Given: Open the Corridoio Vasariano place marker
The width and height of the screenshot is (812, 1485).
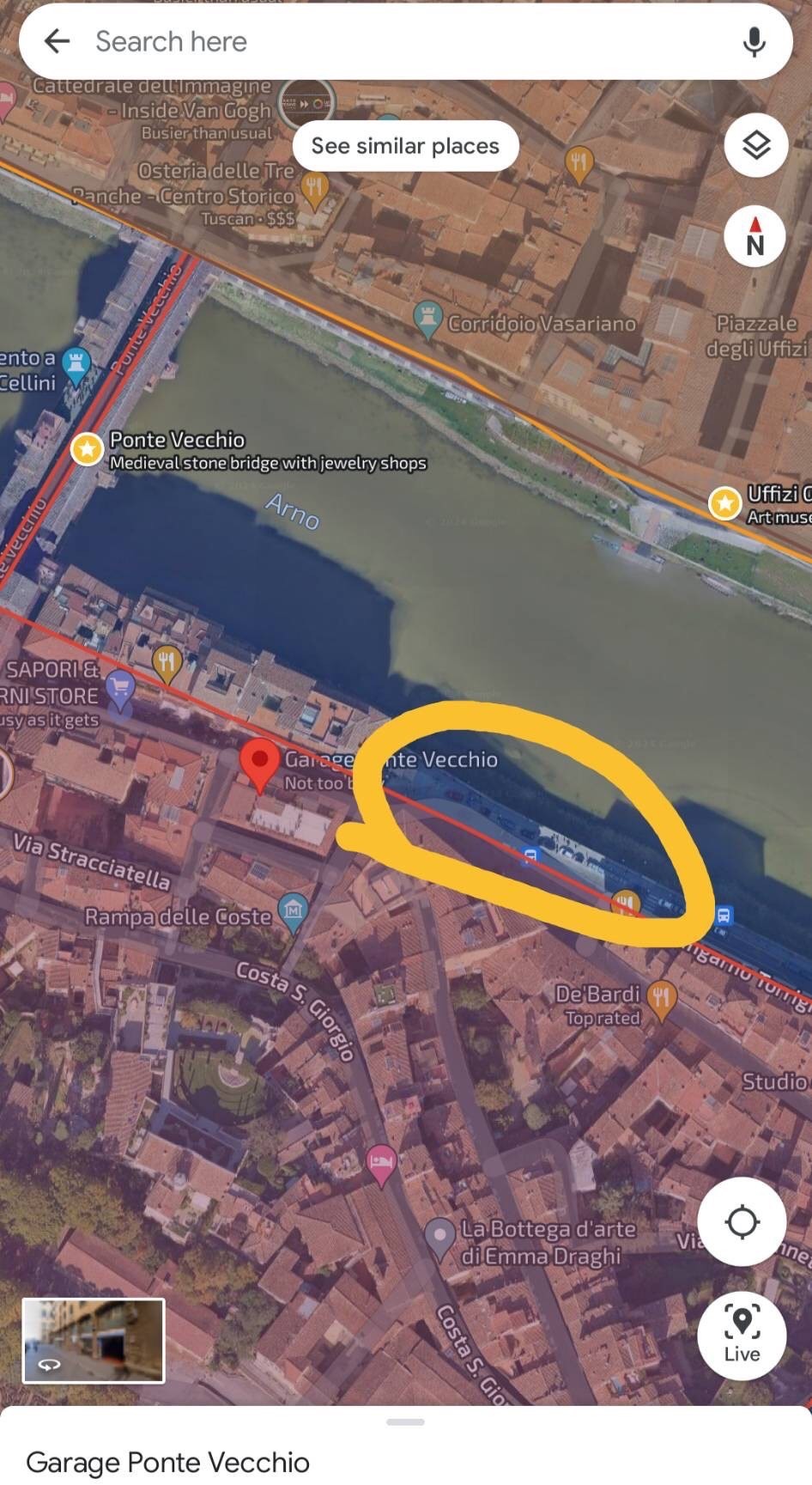Looking at the screenshot, I should pos(427,318).
